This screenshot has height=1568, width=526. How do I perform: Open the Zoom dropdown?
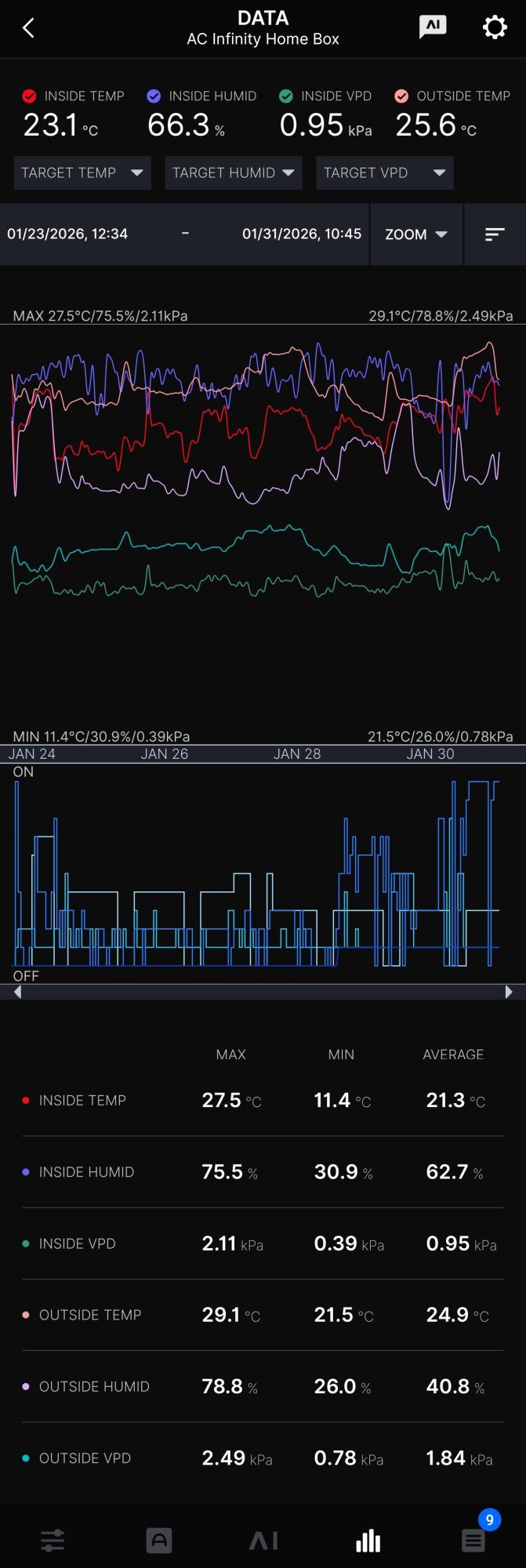(x=416, y=234)
